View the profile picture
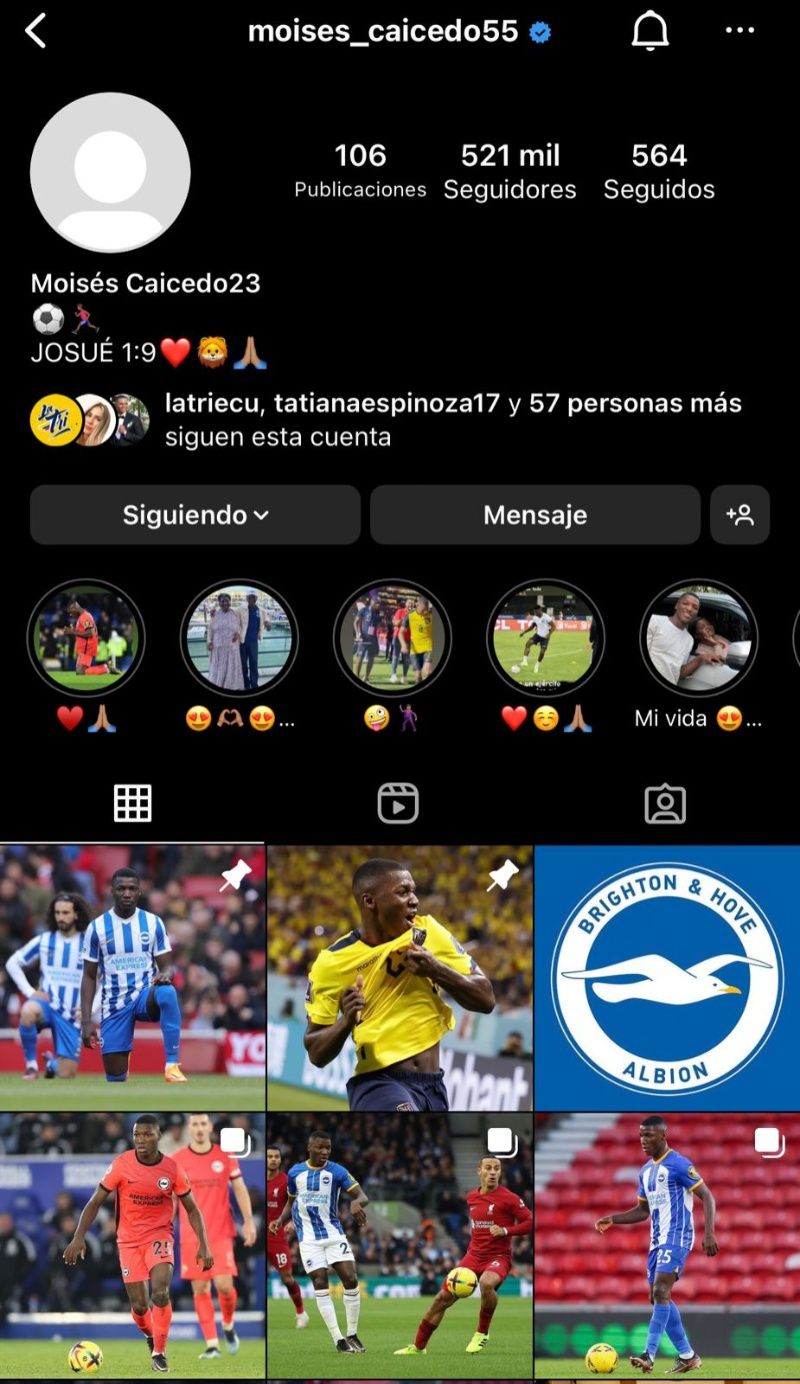The width and height of the screenshot is (800, 1384). pyautogui.click(x=110, y=172)
